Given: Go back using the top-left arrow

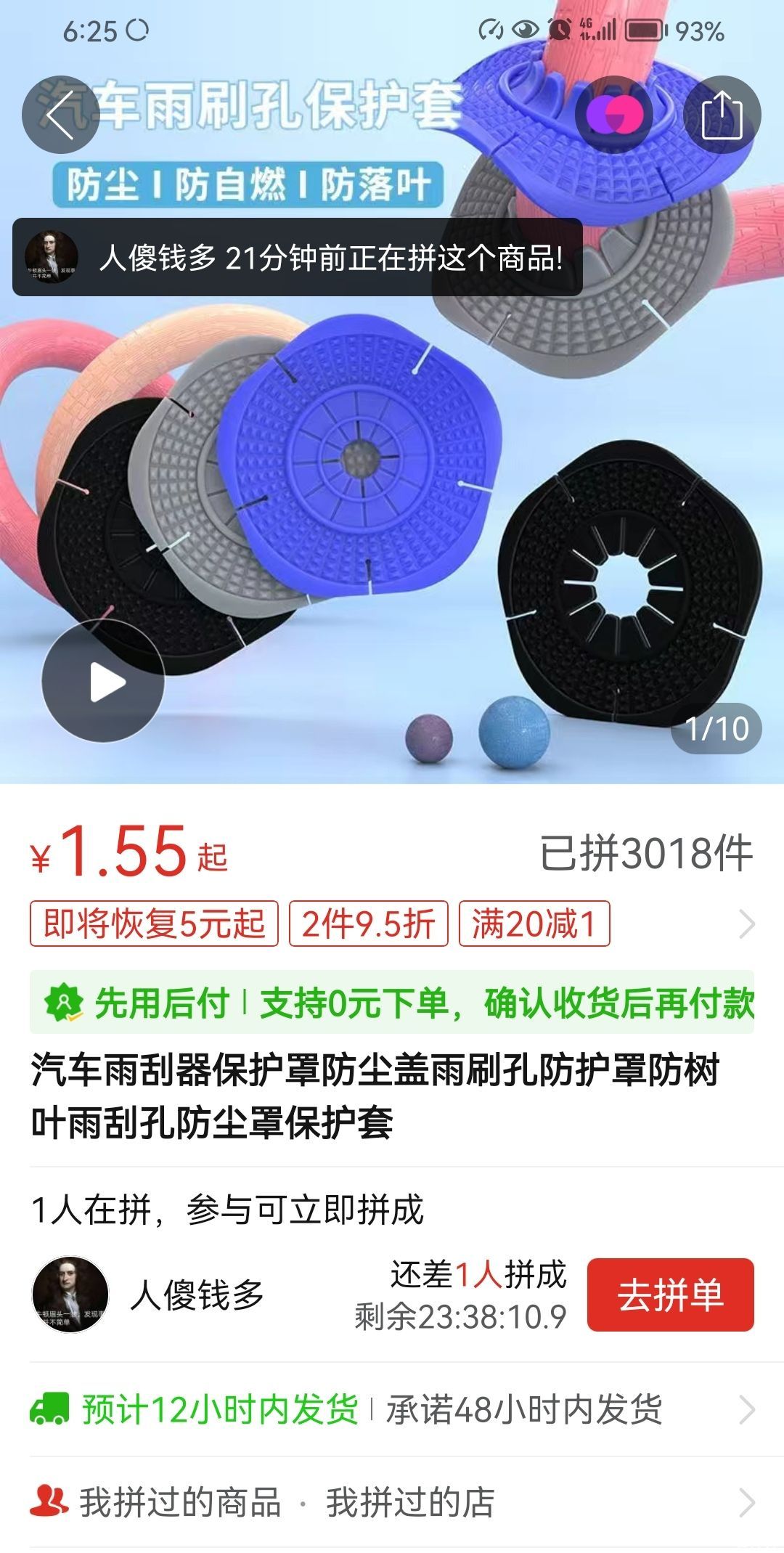Looking at the screenshot, I should (x=60, y=115).
